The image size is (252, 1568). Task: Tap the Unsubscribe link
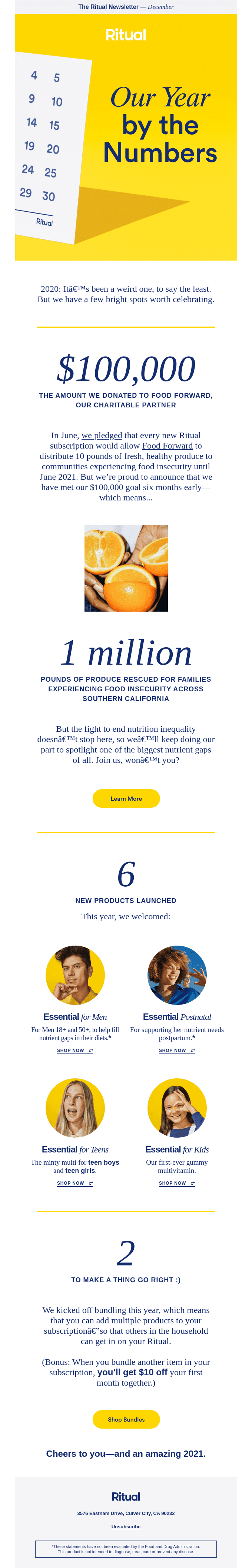126,1526
